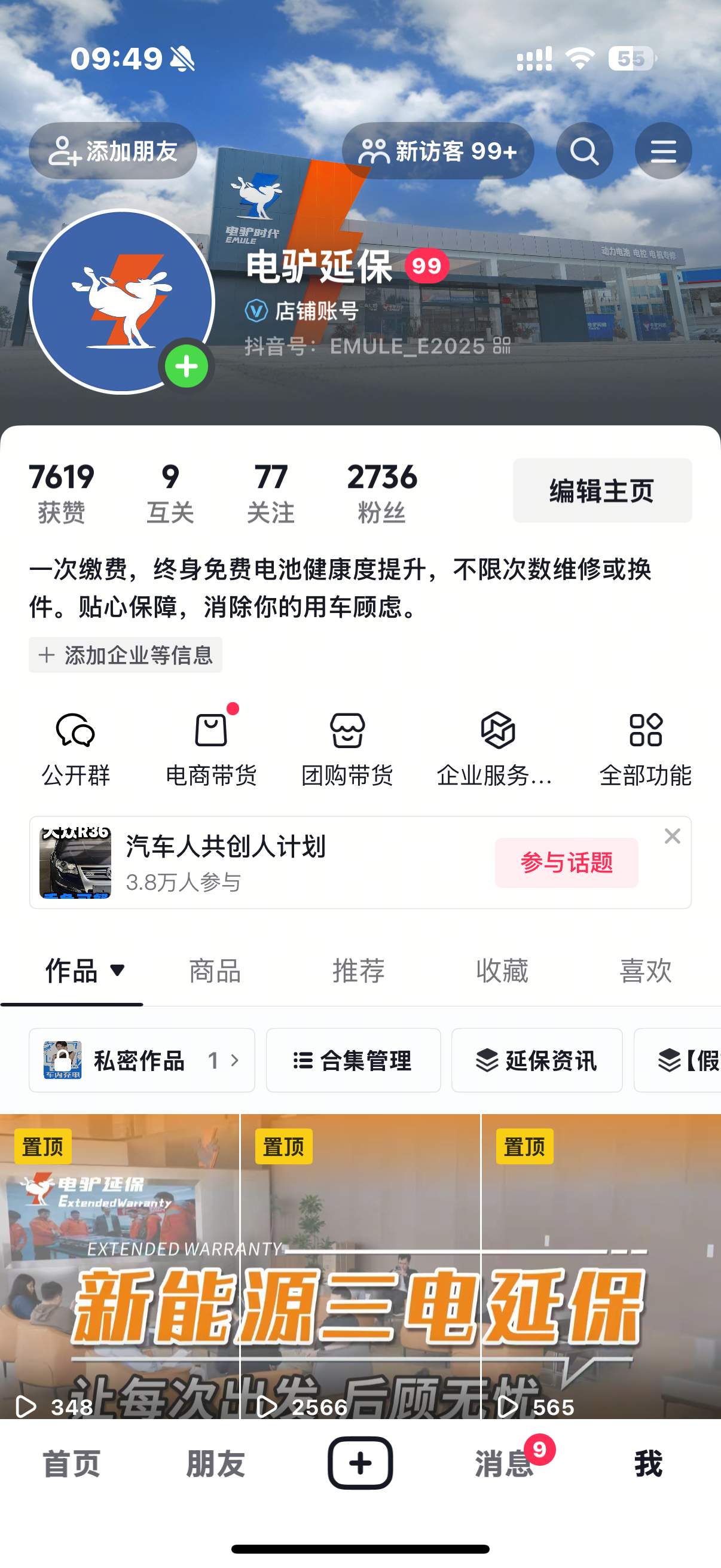Tap 编辑主页 to edit the profile
Viewport: 721px width, 1568px height.
pyautogui.click(x=602, y=490)
